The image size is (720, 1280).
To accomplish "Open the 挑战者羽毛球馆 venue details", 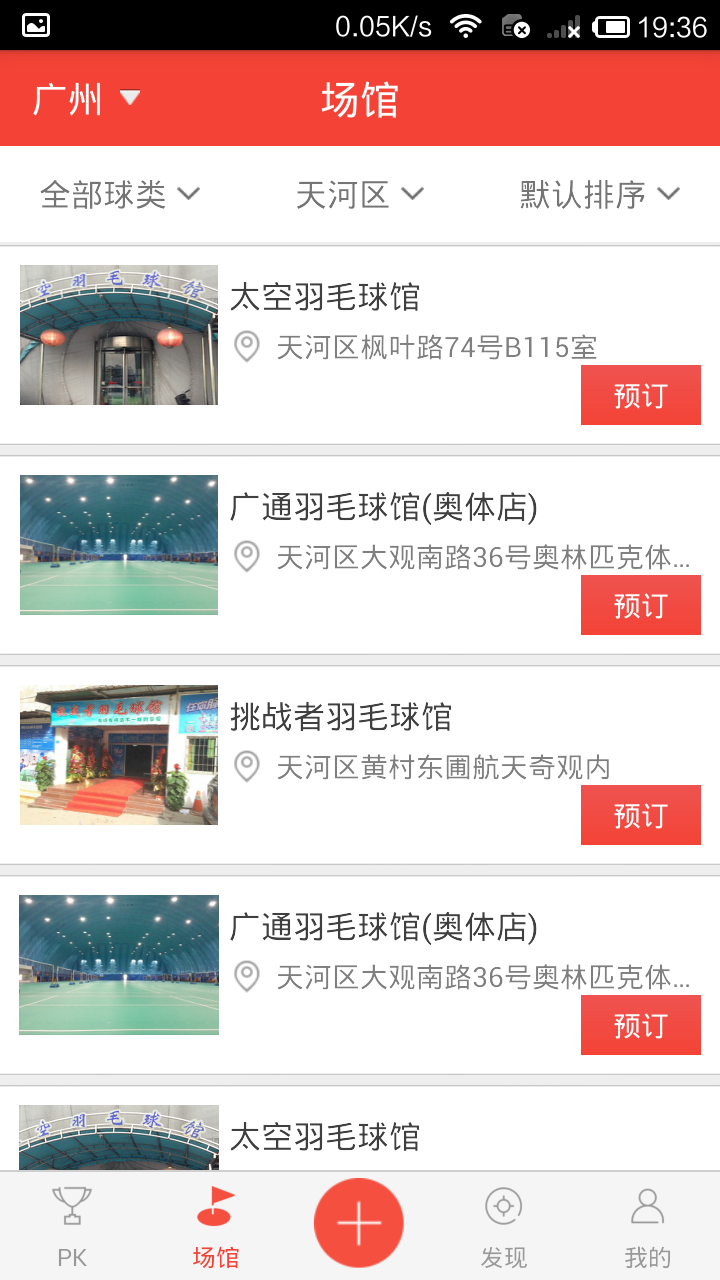I will coord(340,717).
